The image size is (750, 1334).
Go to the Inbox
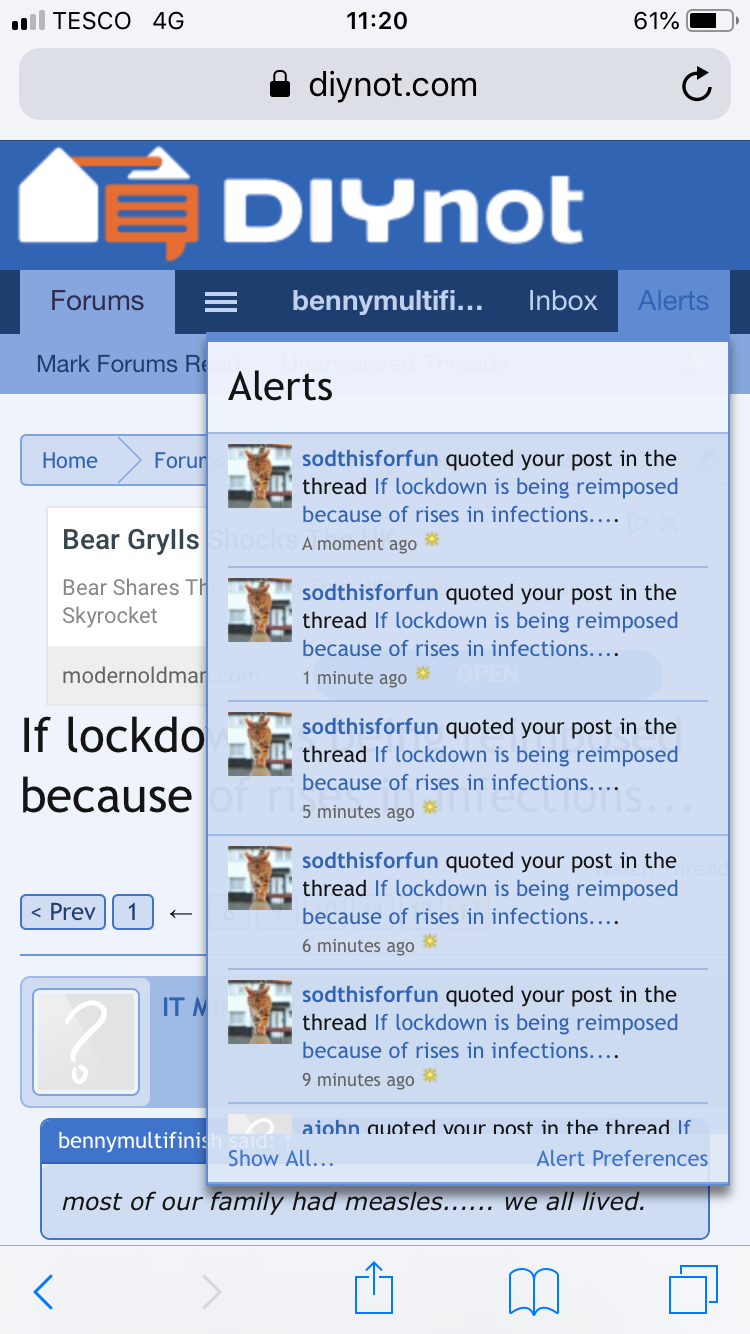562,301
